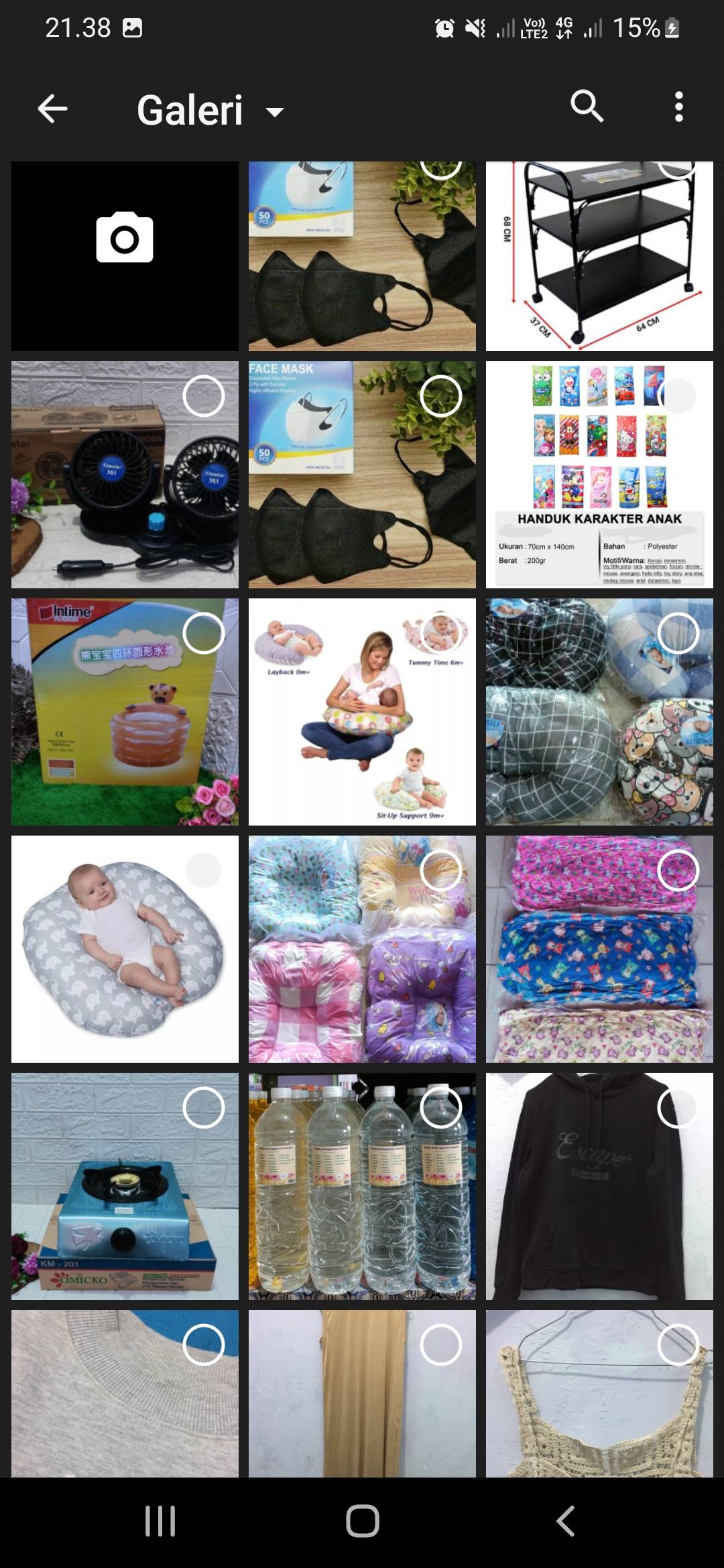Go back using the top arrow
The width and height of the screenshot is (724, 1568).
pyautogui.click(x=52, y=109)
